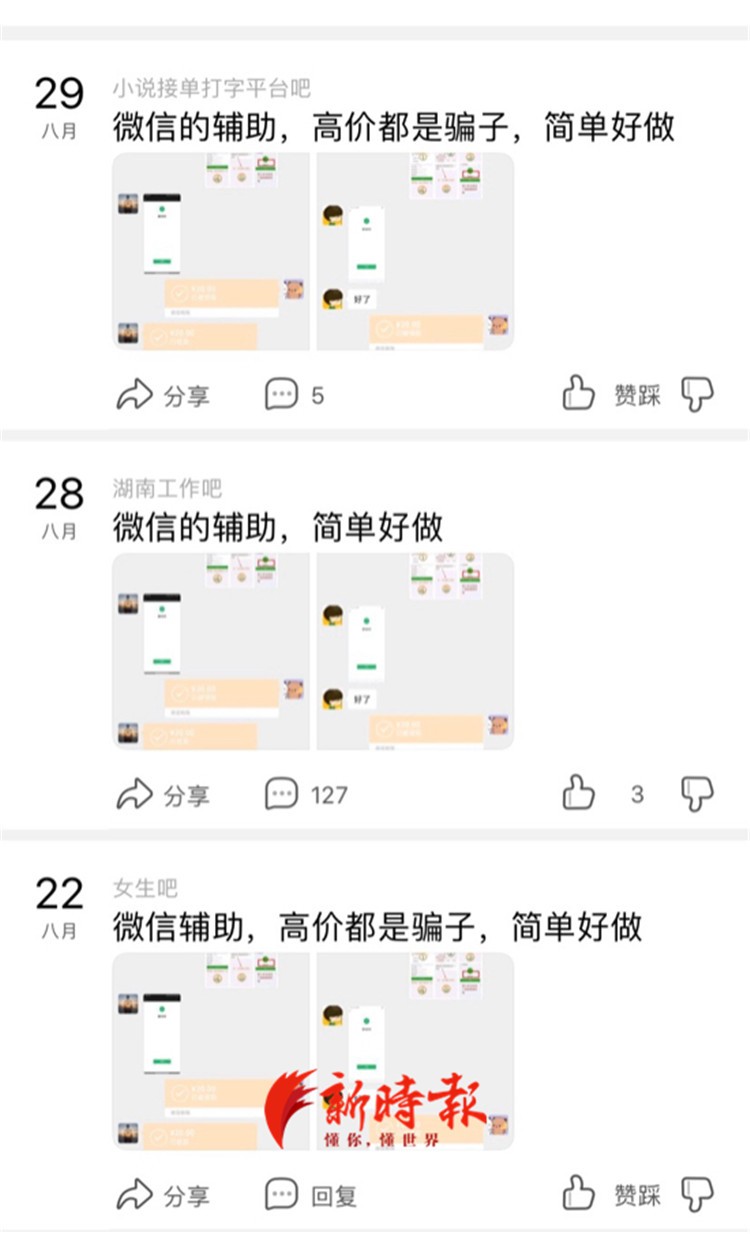This screenshot has height=1234, width=750.
Task: Reply to the 女生吧 post
Action: [310, 1195]
